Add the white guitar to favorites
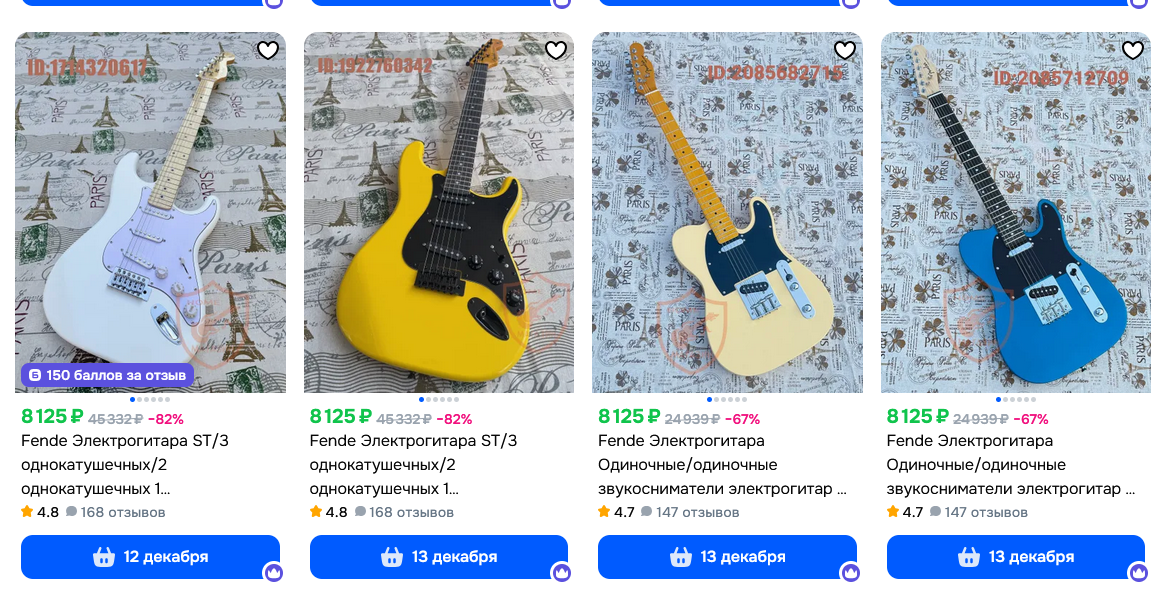The width and height of the screenshot is (1155, 591). pyautogui.click(x=268, y=51)
